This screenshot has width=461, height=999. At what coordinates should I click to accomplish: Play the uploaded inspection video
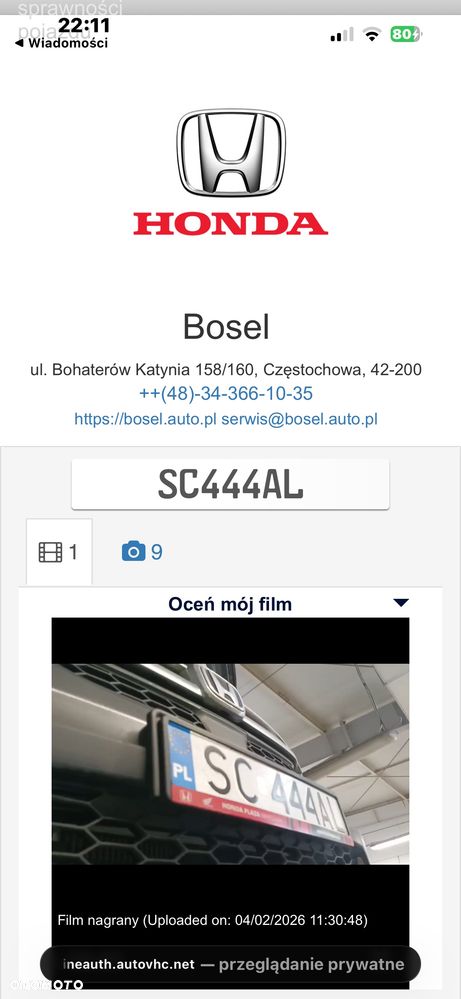point(230,765)
